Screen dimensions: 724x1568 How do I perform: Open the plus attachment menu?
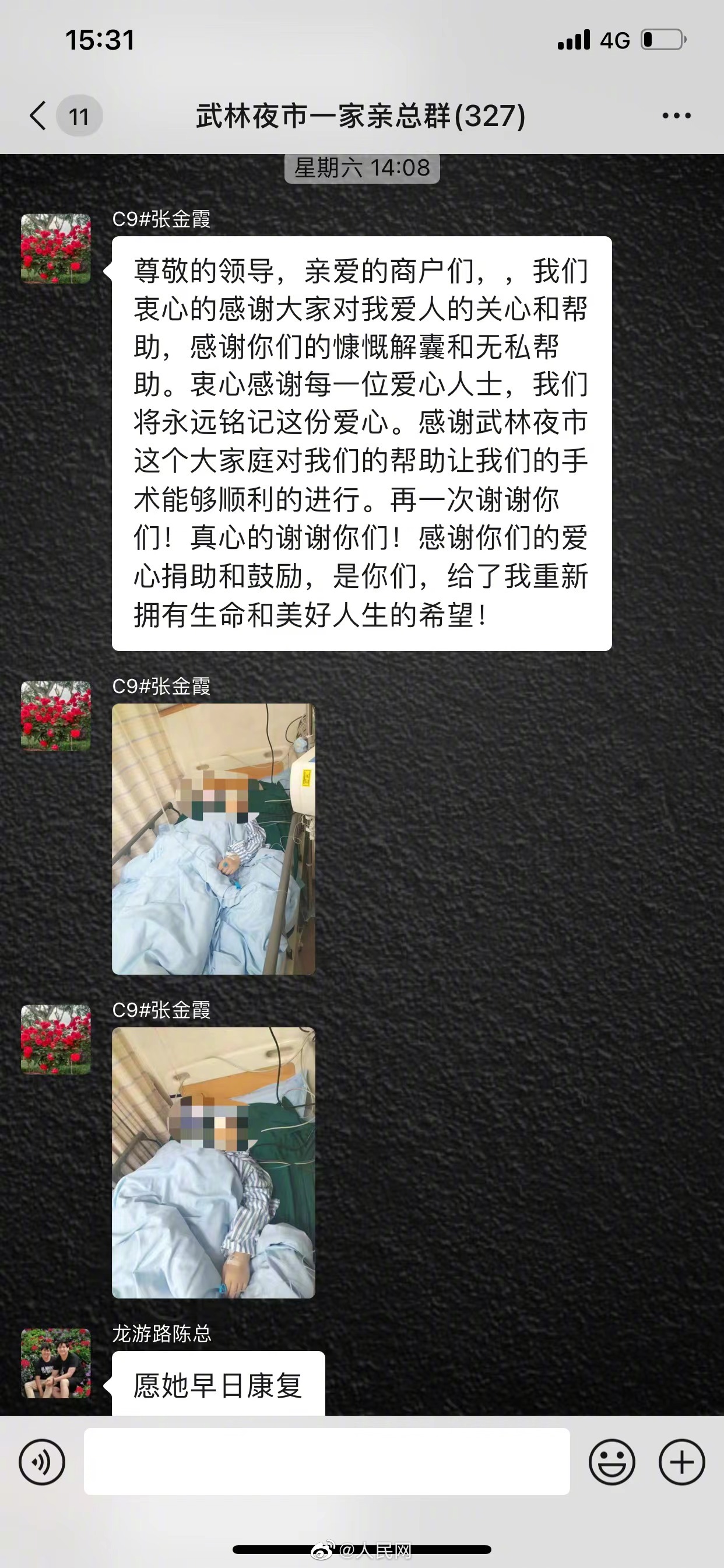click(x=681, y=1461)
